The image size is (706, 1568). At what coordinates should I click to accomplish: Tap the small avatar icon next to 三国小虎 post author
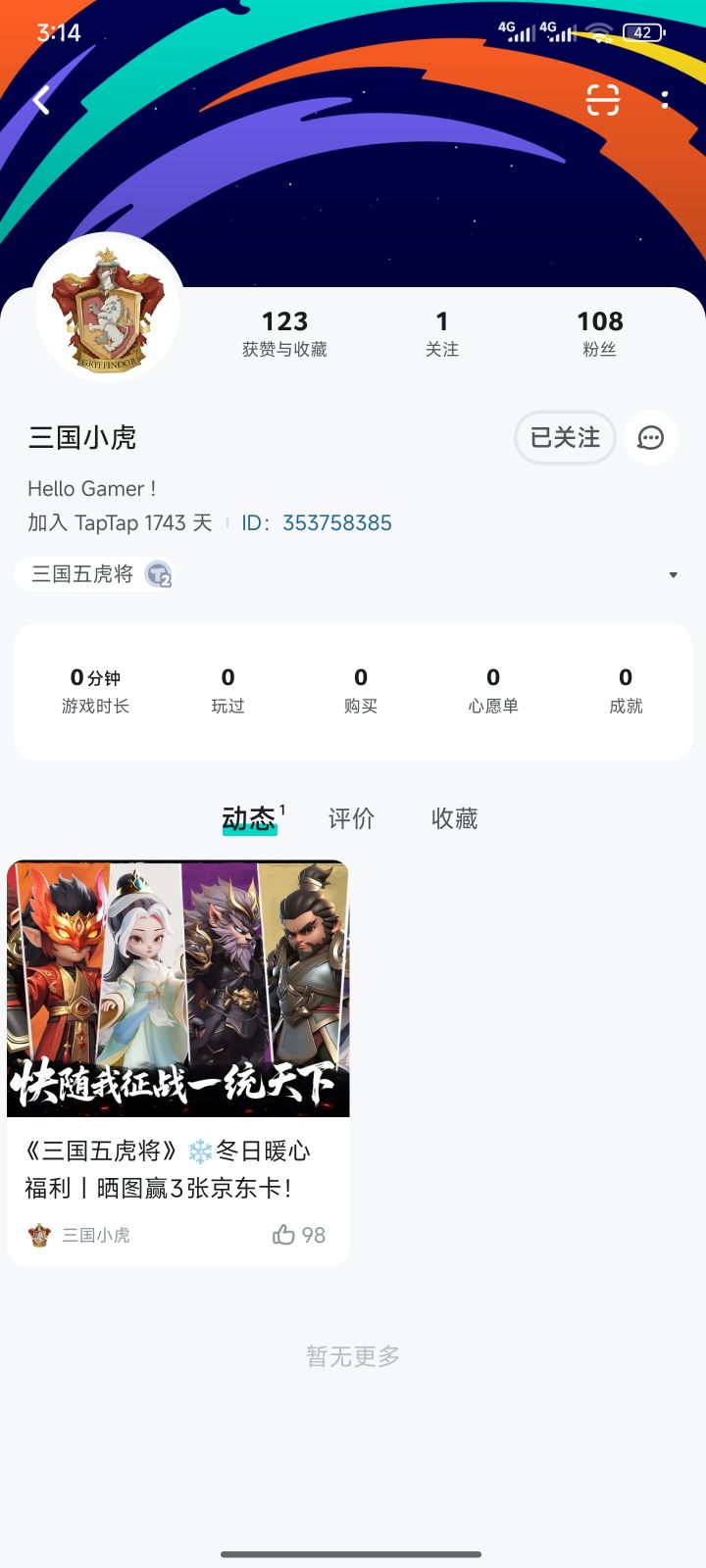click(x=37, y=1234)
